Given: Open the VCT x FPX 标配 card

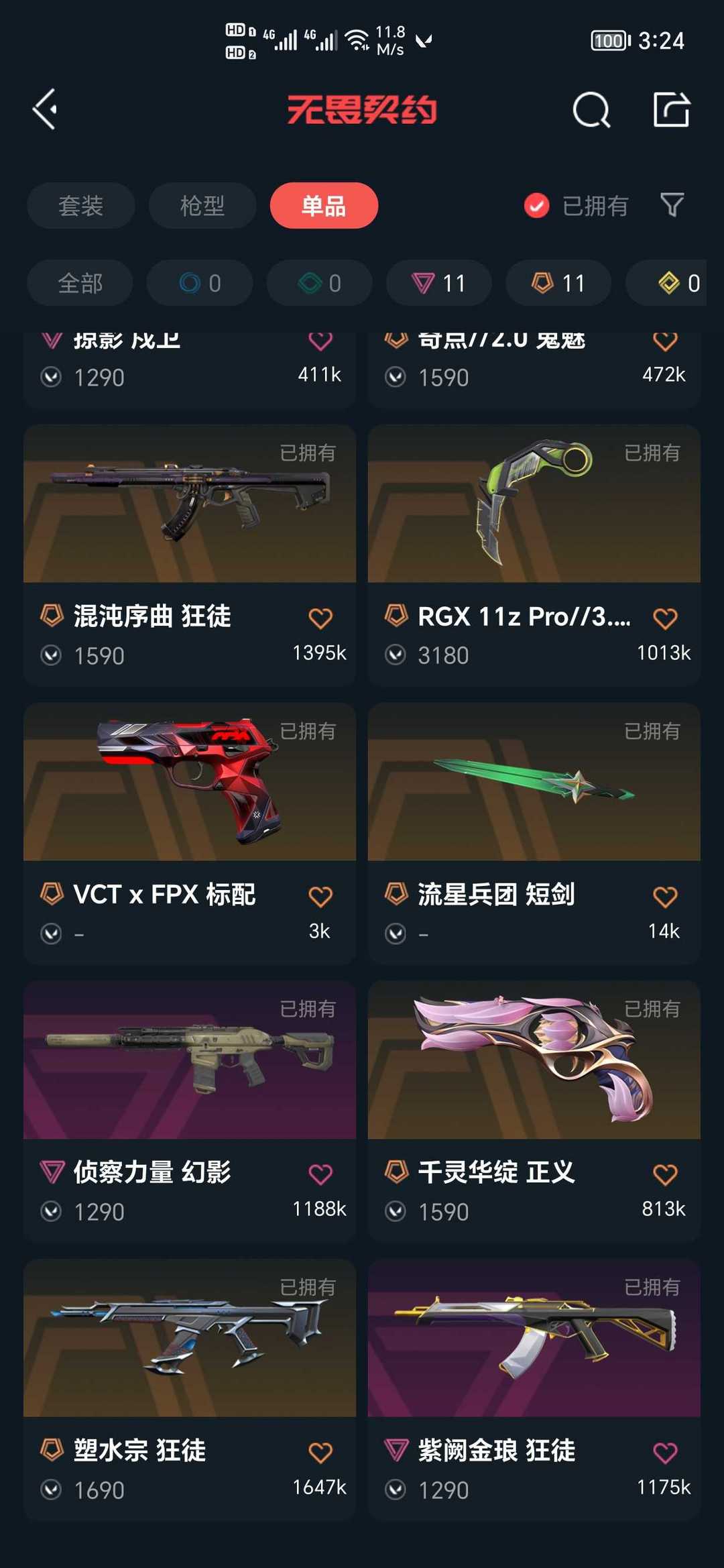Looking at the screenshot, I should (x=190, y=833).
